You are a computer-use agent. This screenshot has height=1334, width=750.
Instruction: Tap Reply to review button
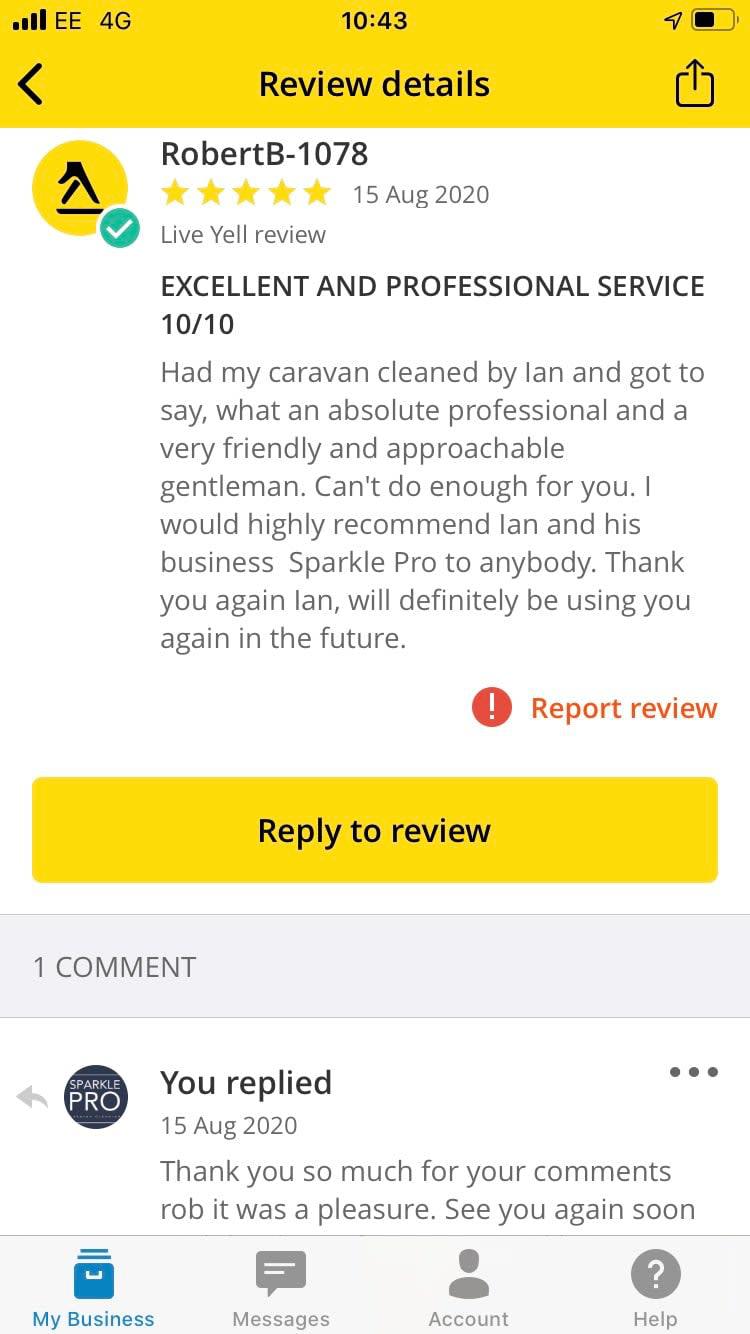coord(375,831)
